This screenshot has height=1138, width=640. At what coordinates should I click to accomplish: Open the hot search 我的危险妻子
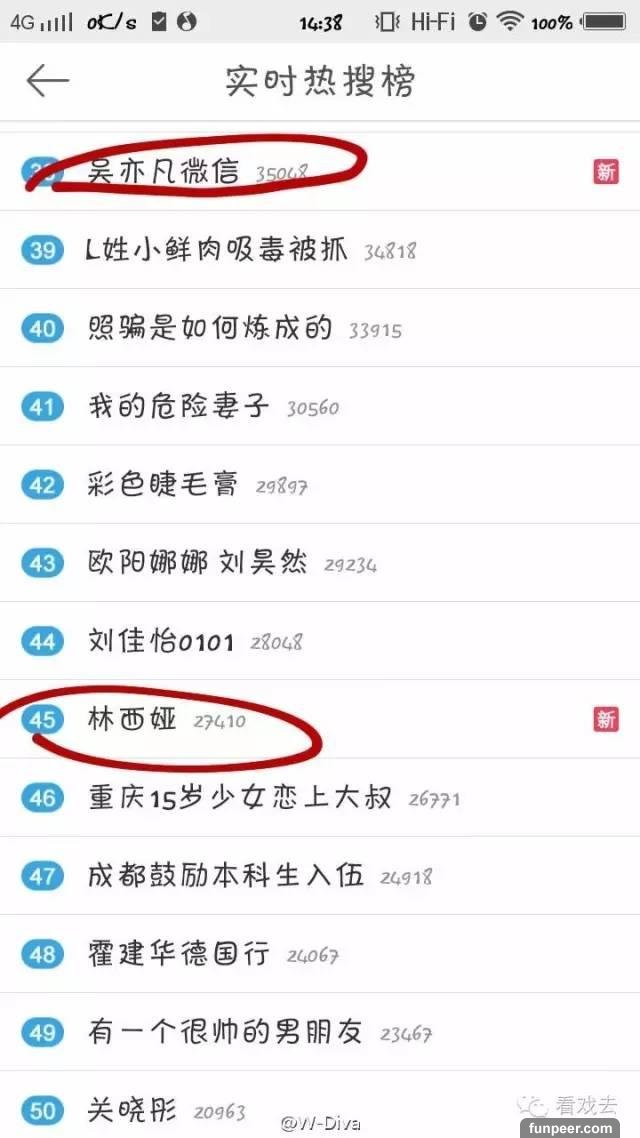(x=179, y=405)
